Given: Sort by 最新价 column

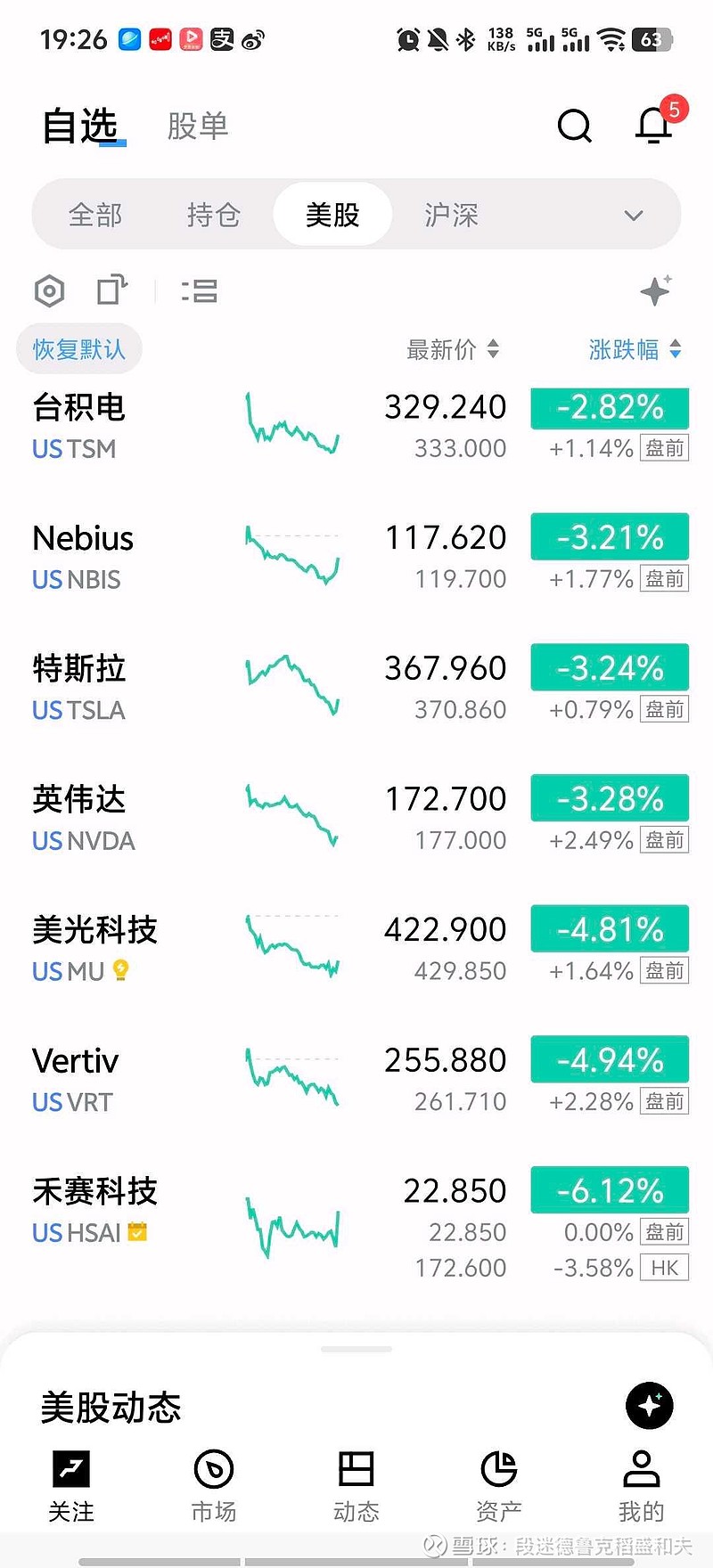Looking at the screenshot, I should (x=452, y=349).
